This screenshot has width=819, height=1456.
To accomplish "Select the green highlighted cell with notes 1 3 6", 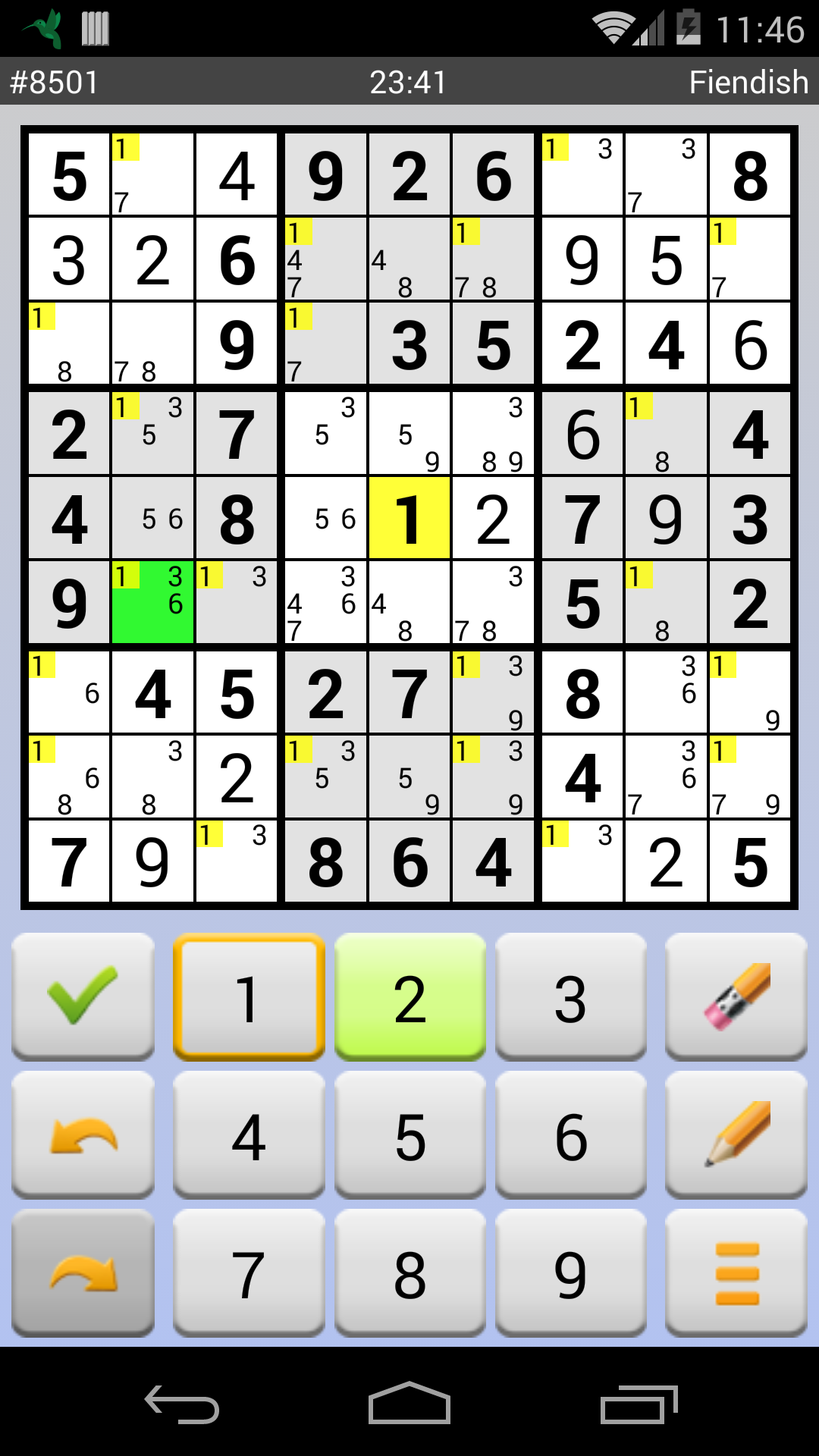I will (x=152, y=603).
